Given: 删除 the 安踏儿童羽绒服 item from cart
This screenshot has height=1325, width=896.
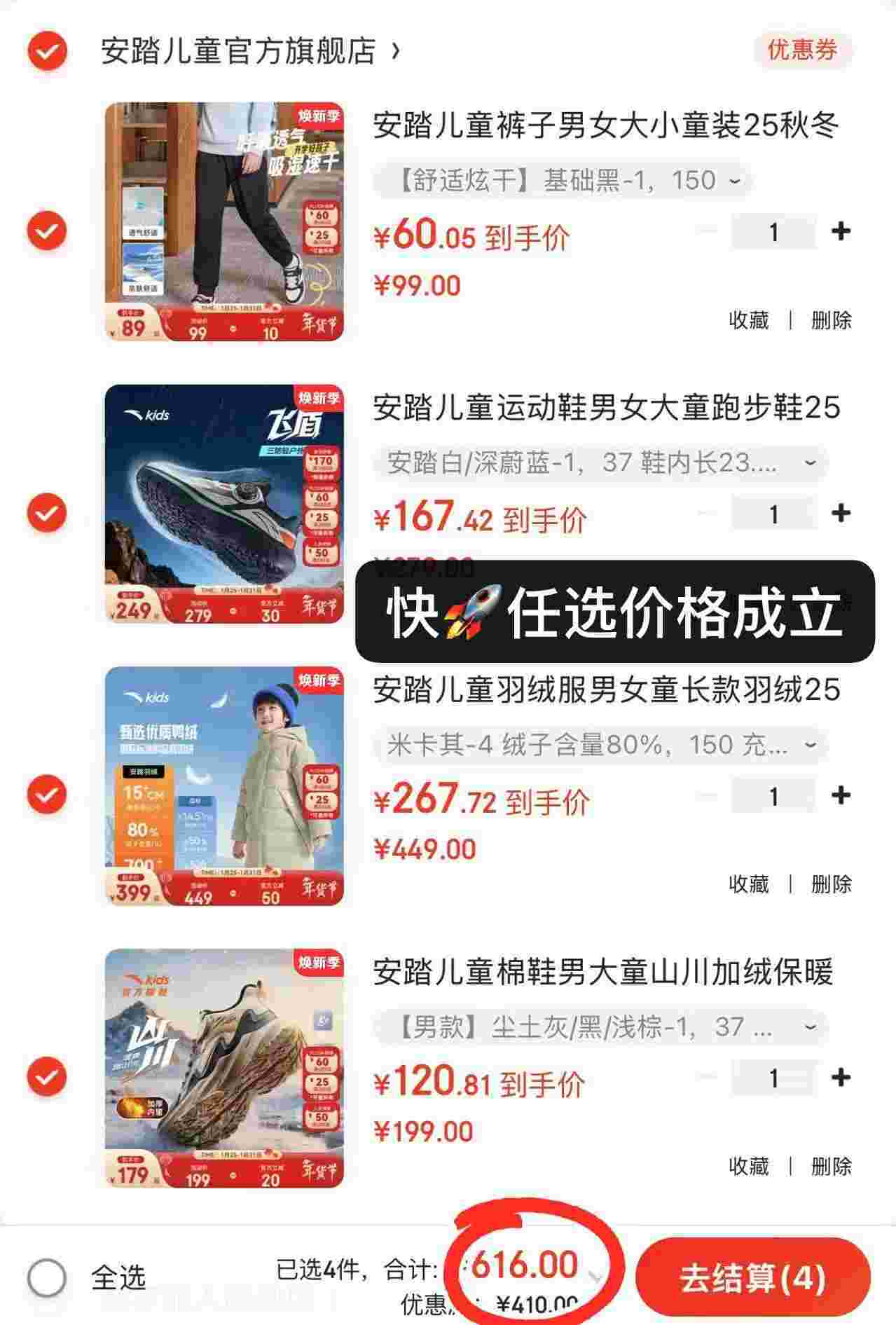Looking at the screenshot, I should click(831, 884).
